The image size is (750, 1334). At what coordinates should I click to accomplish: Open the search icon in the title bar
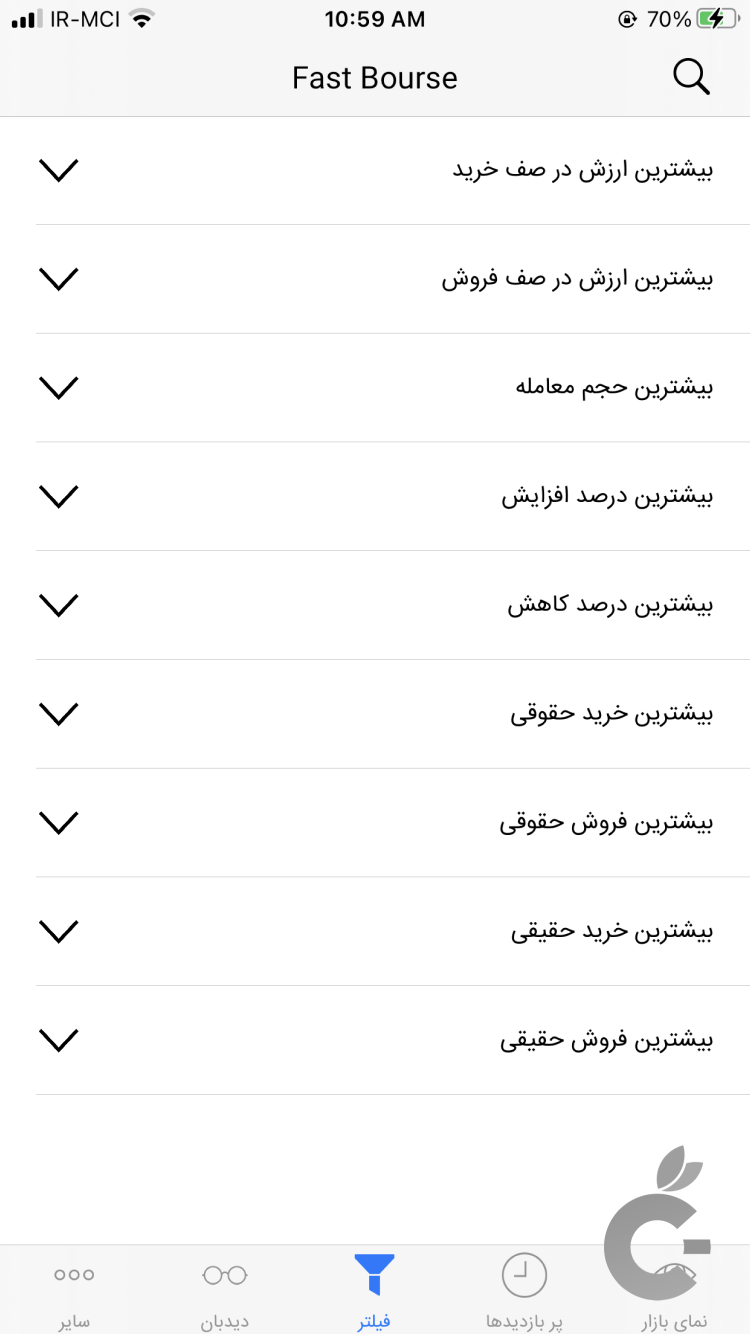tap(691, 77)
